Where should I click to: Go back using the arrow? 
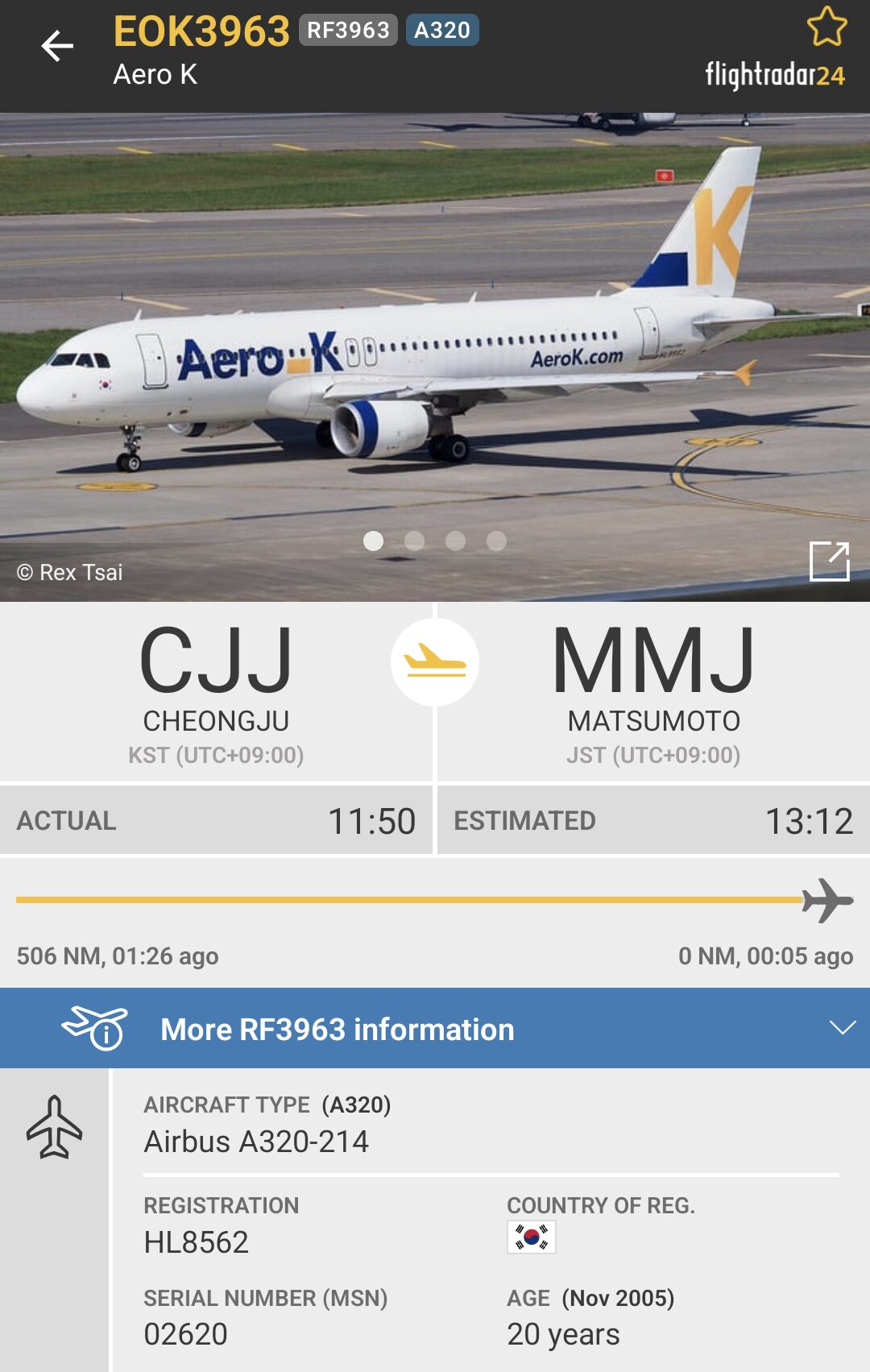[x=57, y=46]
